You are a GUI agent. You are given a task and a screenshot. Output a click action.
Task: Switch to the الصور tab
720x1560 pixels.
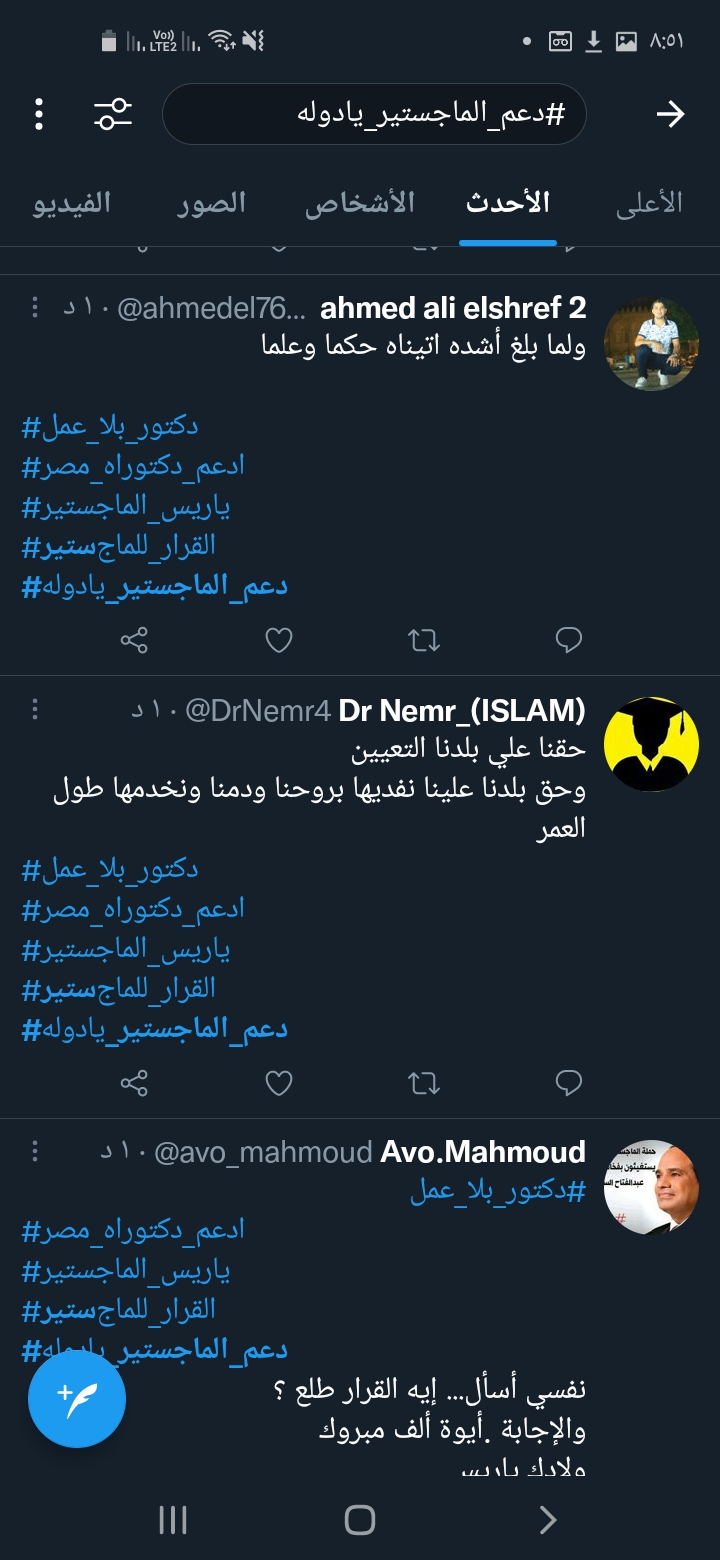tap(212, 203)
